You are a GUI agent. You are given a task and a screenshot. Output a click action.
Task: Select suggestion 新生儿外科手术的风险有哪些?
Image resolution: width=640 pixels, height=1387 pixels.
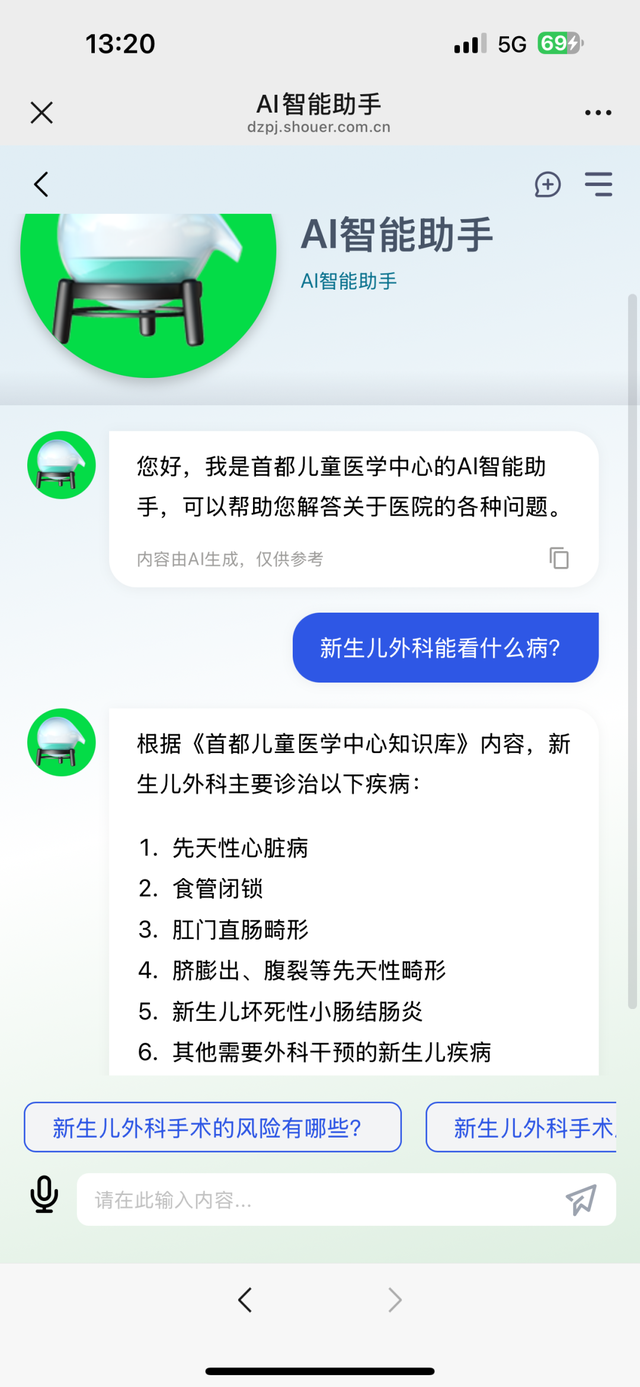click(x=212, y=1128)
